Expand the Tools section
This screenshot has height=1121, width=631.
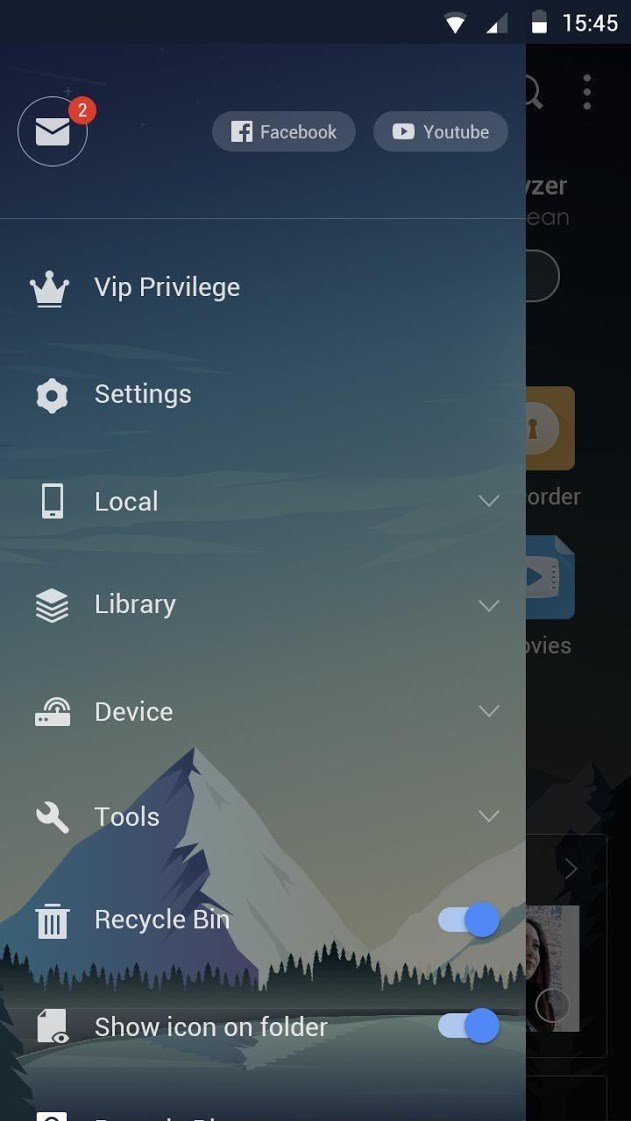pyautogui.click(x=263, y=816)
